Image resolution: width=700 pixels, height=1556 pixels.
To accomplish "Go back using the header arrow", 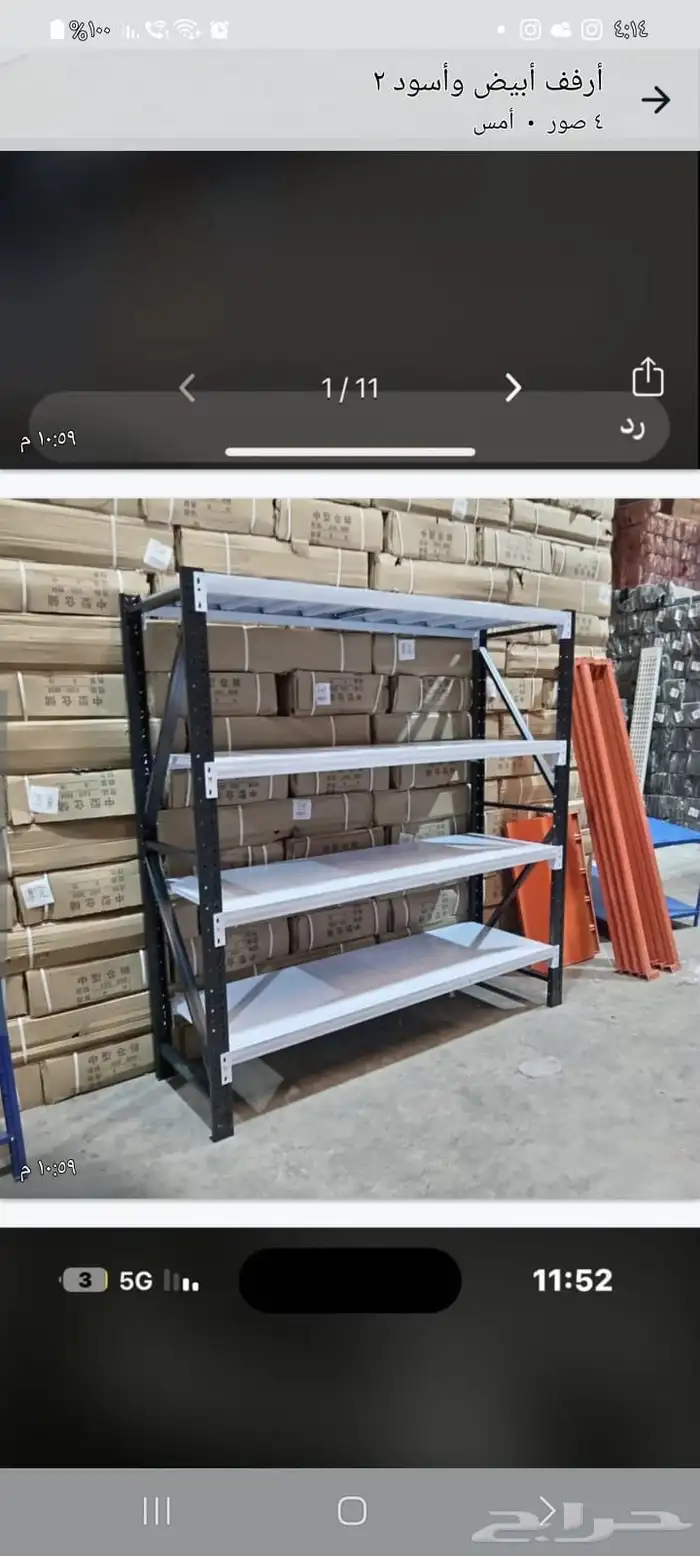I will pos(655,100).
